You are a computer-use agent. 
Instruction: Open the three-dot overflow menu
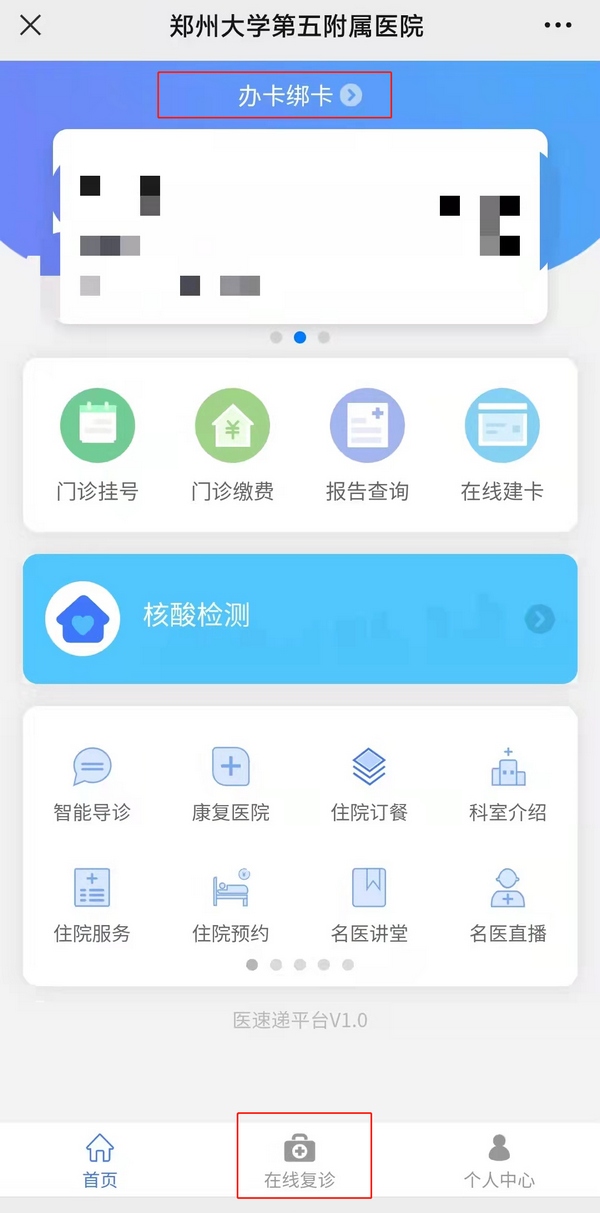click(x=558, y=26)
